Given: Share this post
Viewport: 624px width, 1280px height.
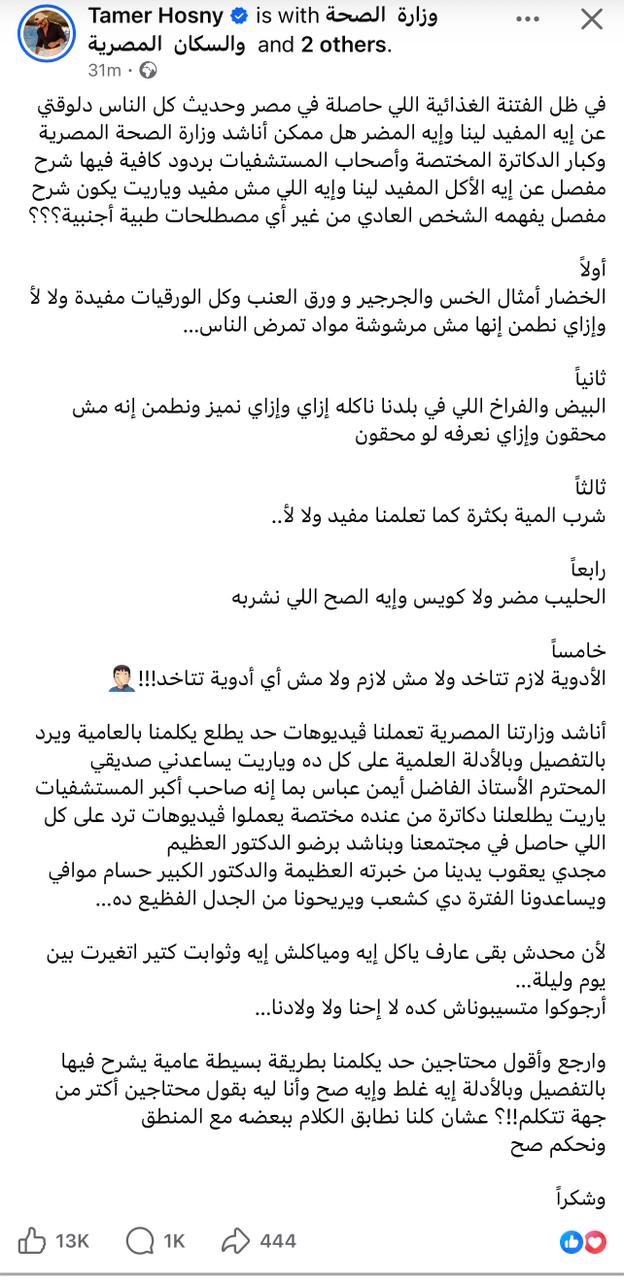Looking at the screenshot, I should 258,1241.
